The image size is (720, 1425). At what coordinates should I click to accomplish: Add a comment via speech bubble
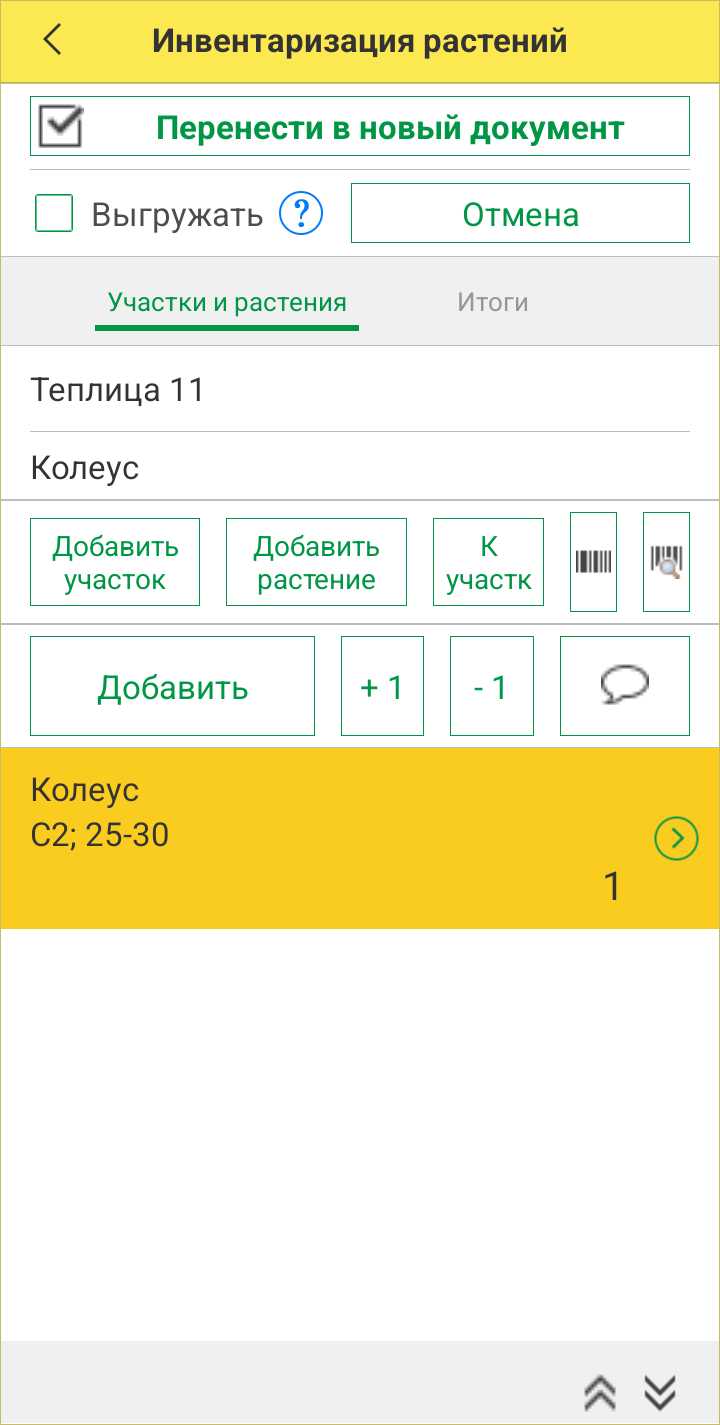pyautogui.click(x=625, y=686)
